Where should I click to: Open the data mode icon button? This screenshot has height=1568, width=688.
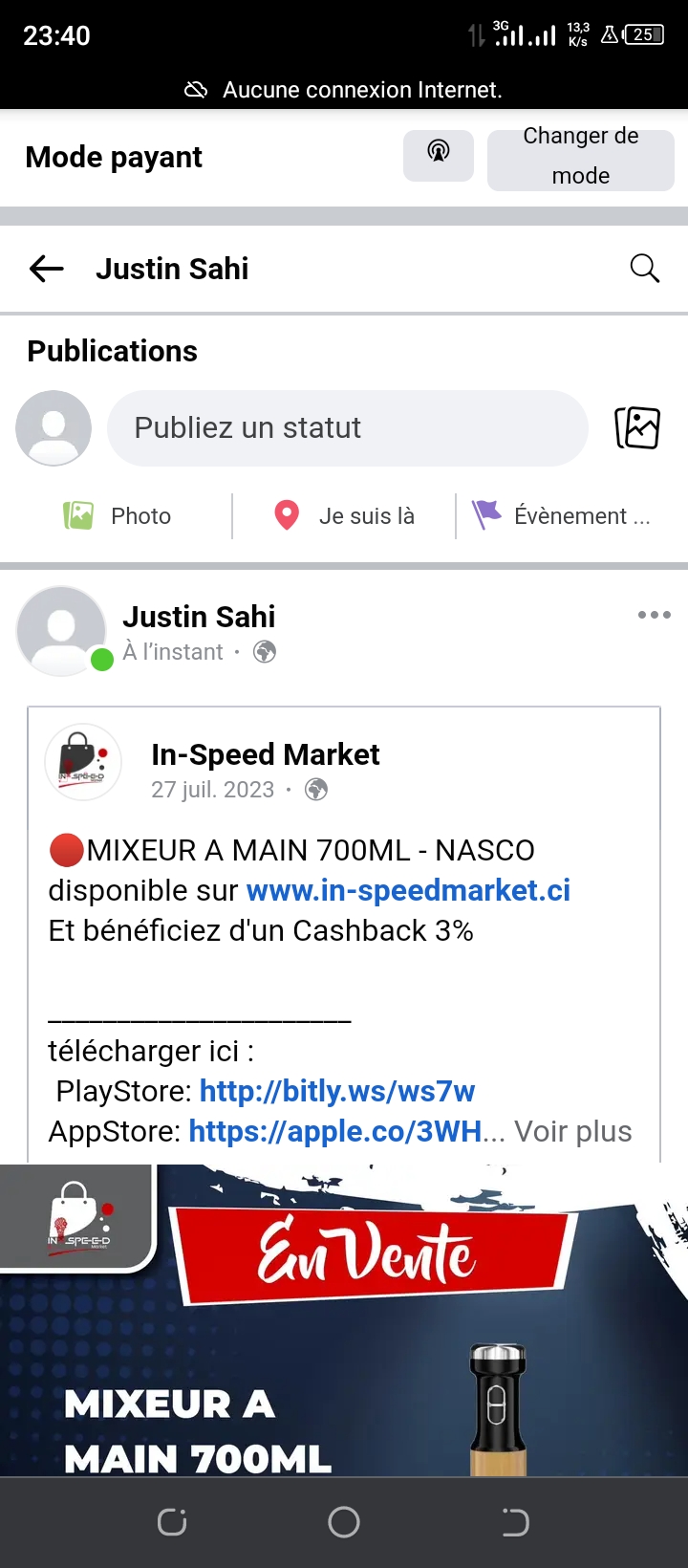pyautogui.click(x=439, y=155)
